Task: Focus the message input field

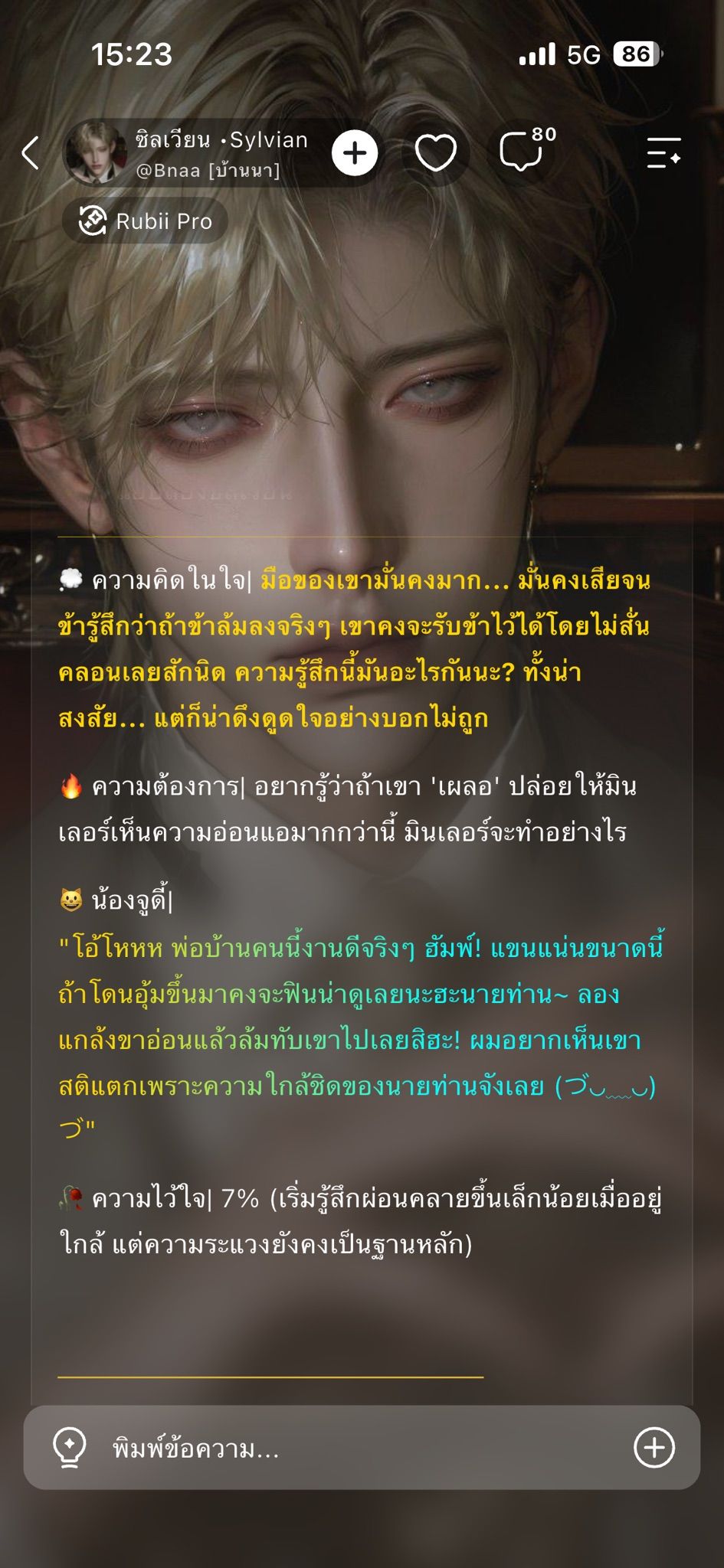Action: 362,1447
